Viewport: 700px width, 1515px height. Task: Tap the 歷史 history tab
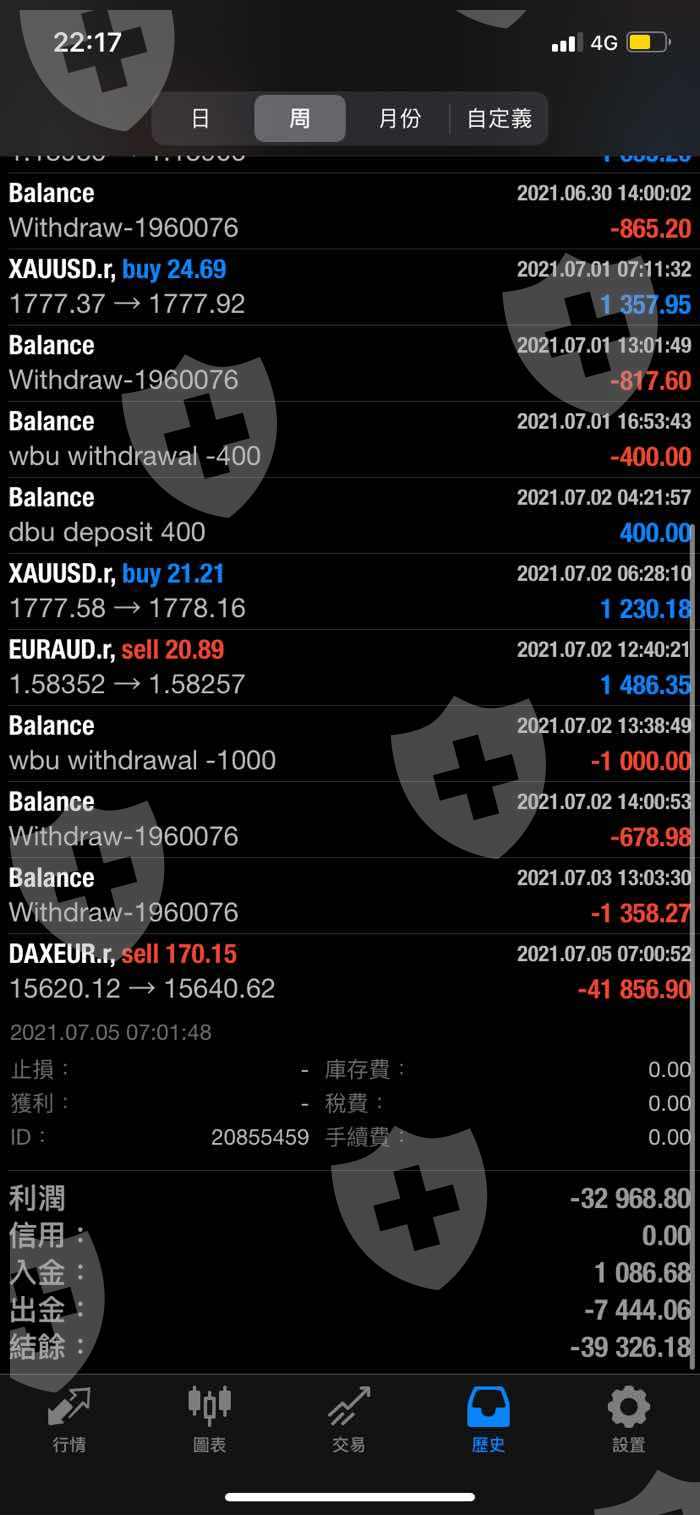(489, 1420)
